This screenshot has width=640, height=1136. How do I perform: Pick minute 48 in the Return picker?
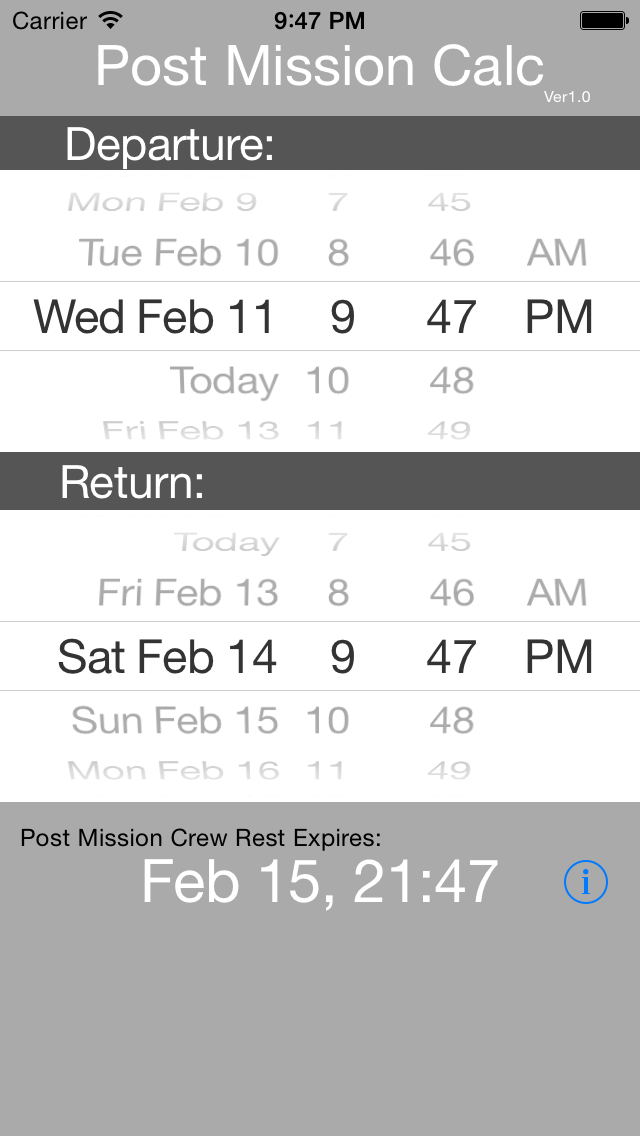click(451, 721)
